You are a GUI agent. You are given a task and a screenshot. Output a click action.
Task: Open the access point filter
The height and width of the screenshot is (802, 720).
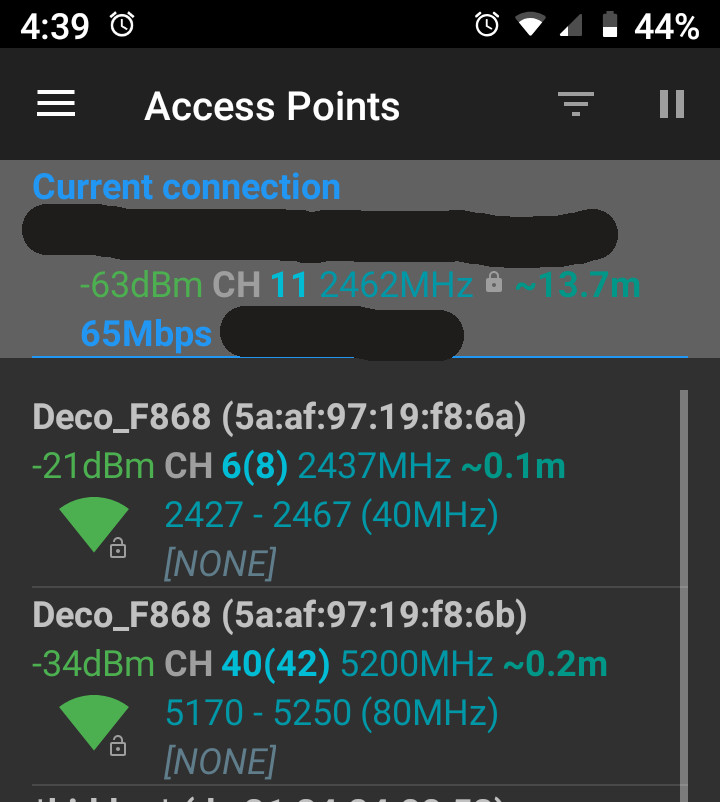tap(576, 104)
